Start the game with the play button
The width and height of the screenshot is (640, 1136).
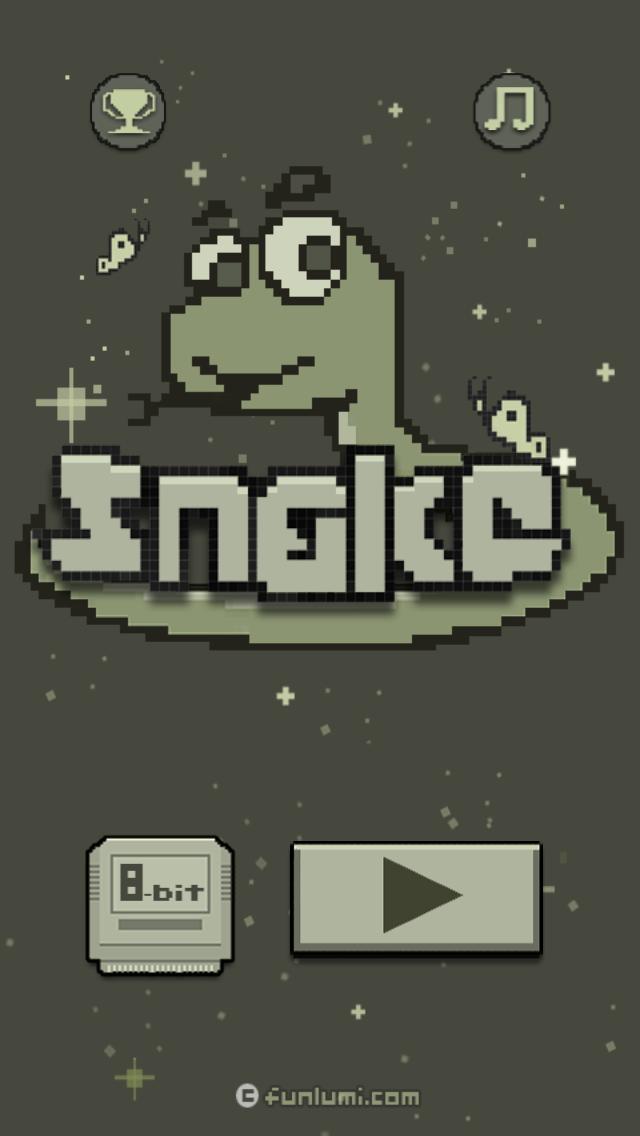[416, 896]
